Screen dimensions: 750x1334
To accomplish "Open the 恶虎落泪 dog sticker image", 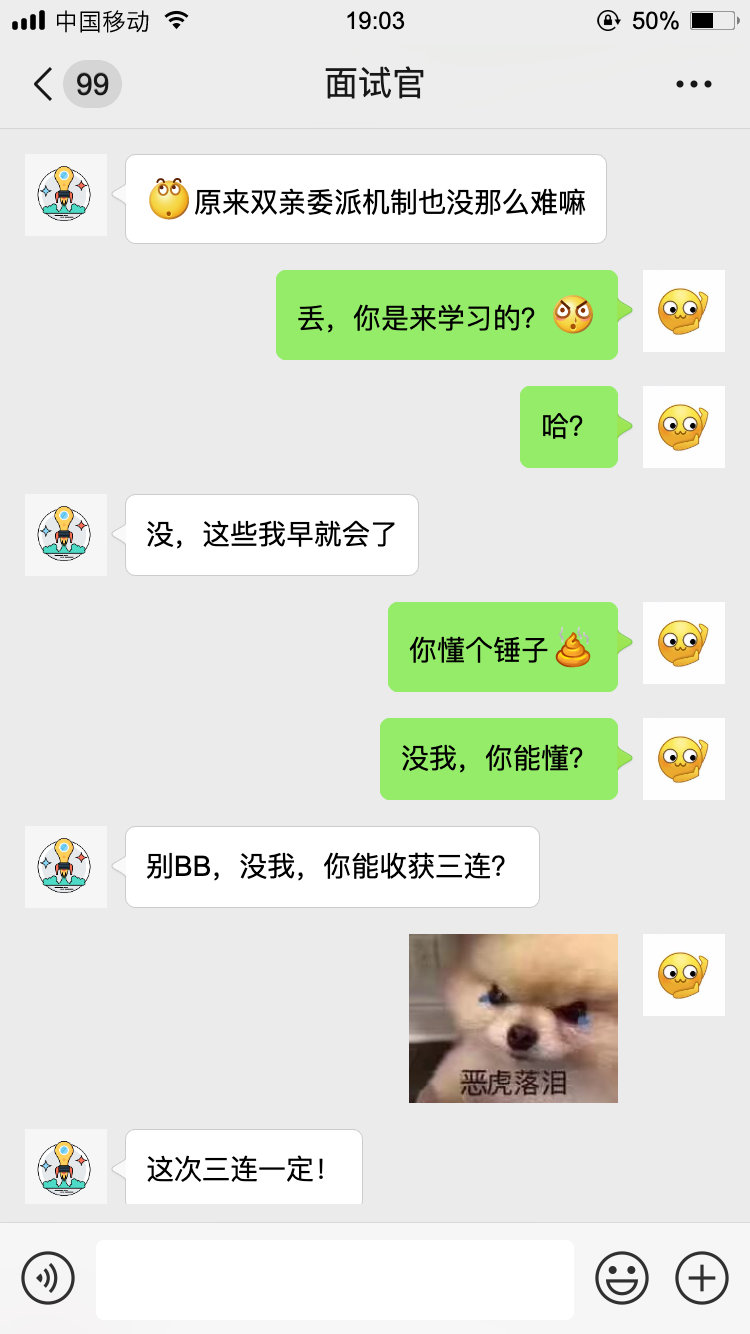I will coord(513,1018).
